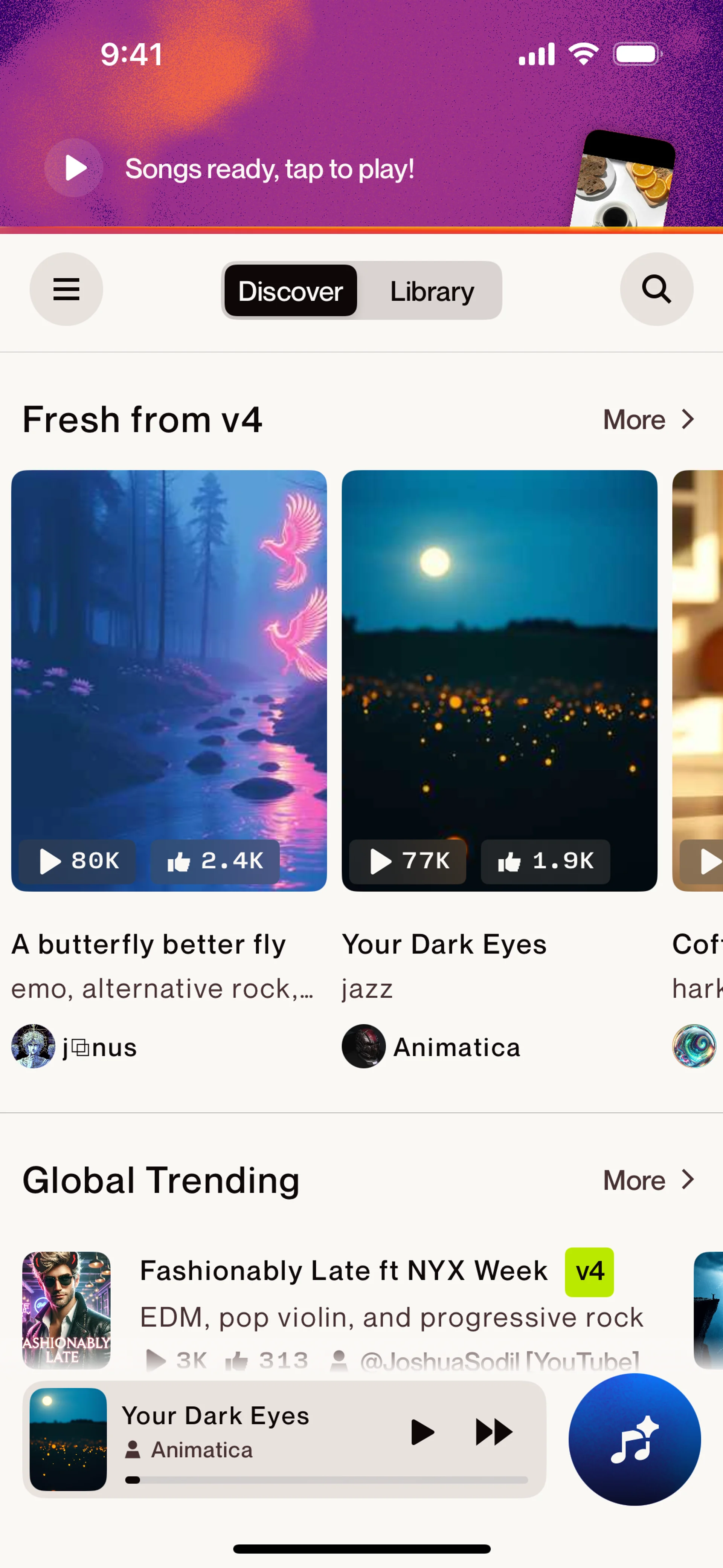Tap the blue create music button
The width and height of the screenshot is (723, 1568).
point(635,1439)
